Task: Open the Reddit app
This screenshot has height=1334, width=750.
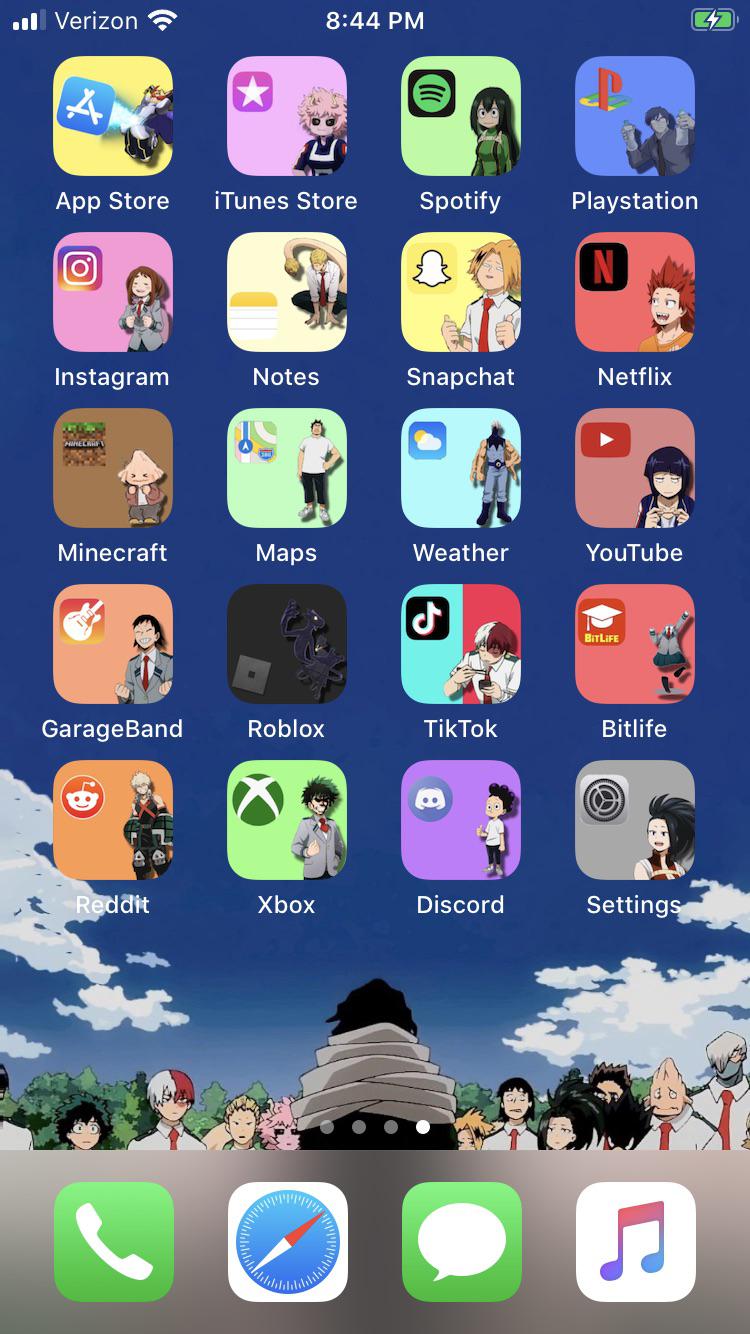Action: [113, 820]
